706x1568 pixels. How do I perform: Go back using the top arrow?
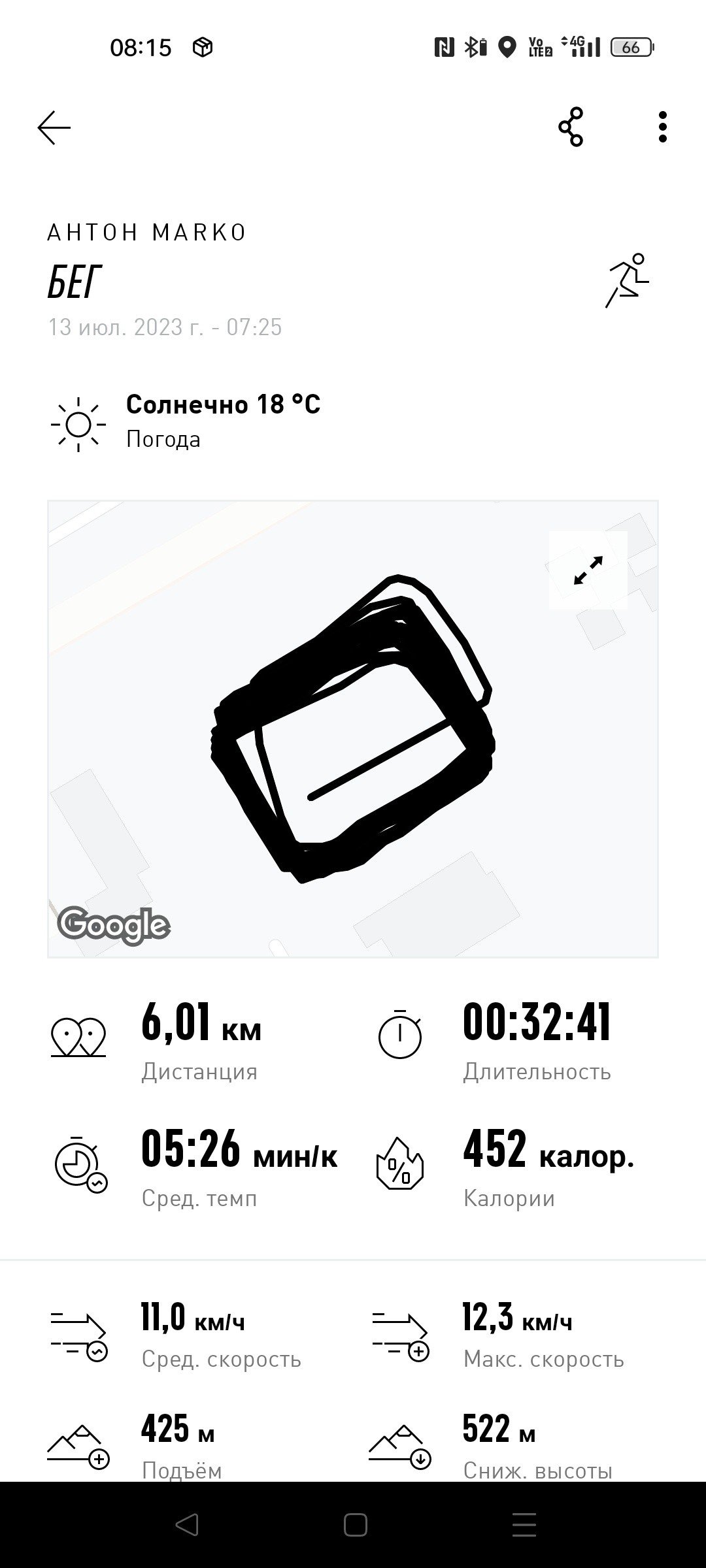click(54, 127)
